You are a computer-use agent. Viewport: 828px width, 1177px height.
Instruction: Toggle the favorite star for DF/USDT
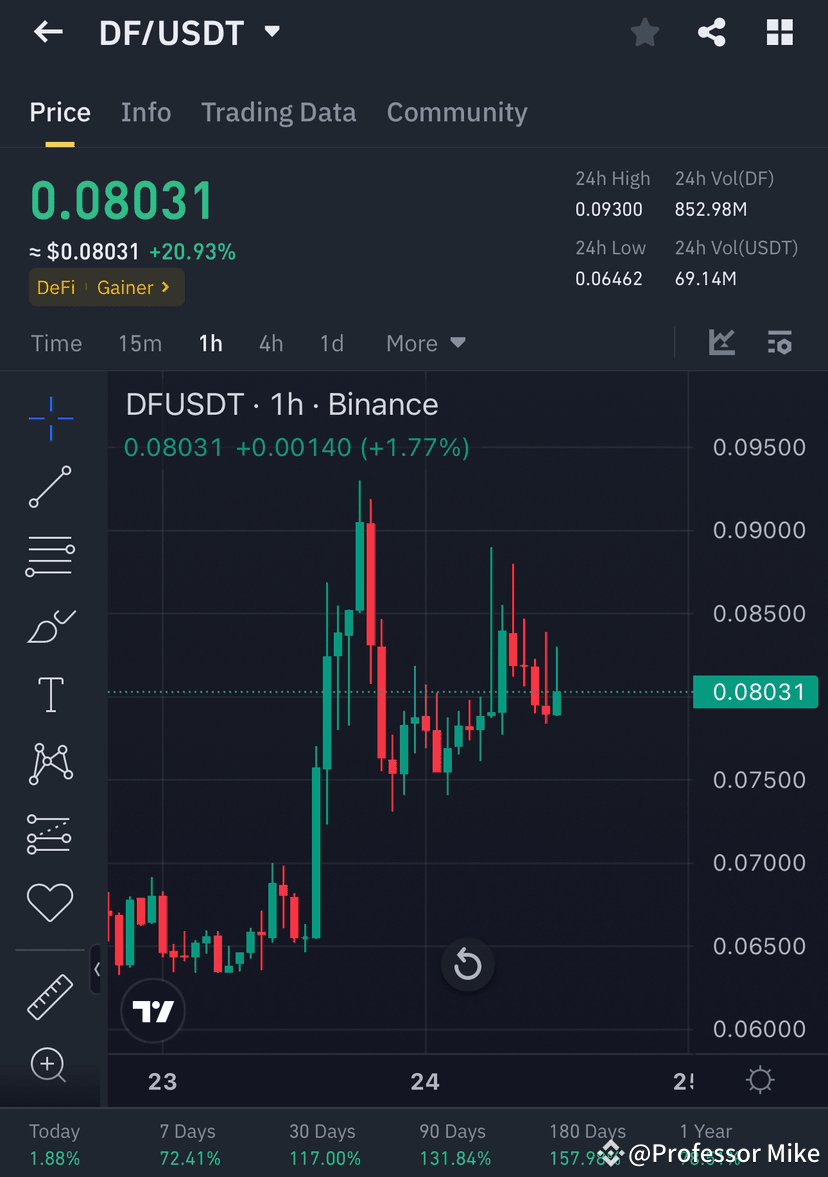coord(644,32)
